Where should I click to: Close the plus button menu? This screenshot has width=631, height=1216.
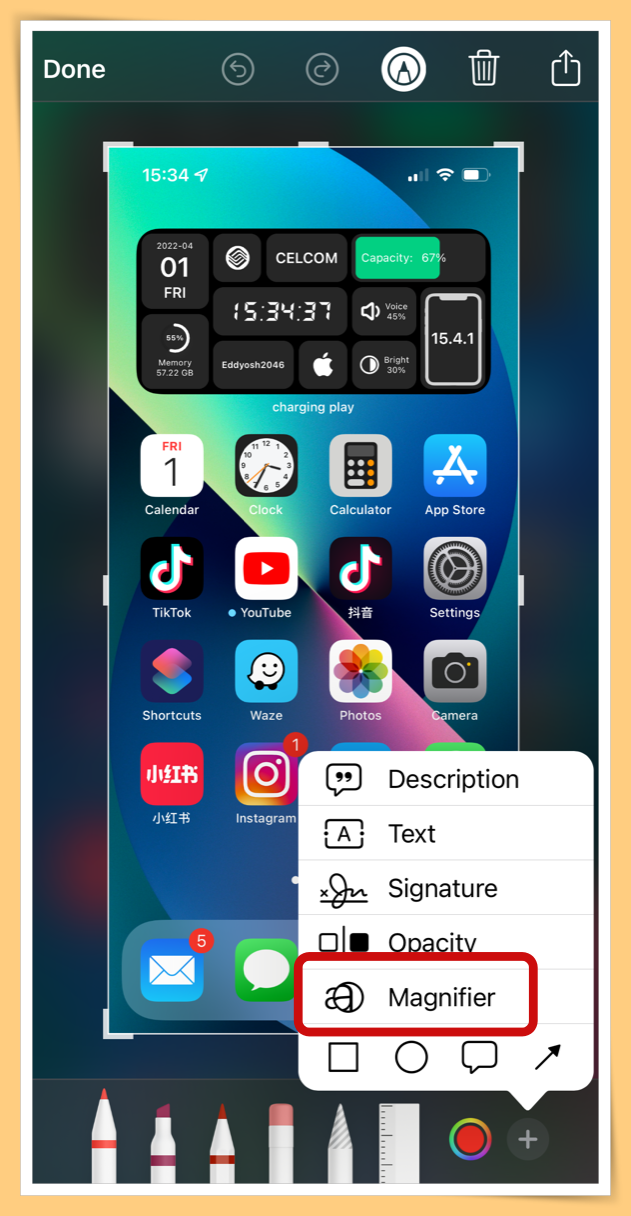tap(528, 1138)
